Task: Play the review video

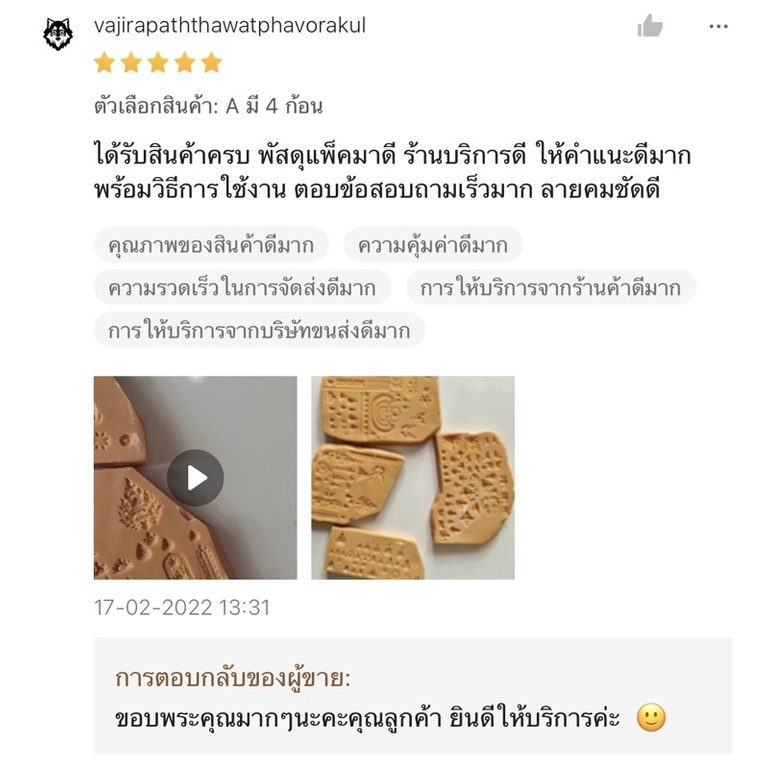Action: (x=195, y=477)
